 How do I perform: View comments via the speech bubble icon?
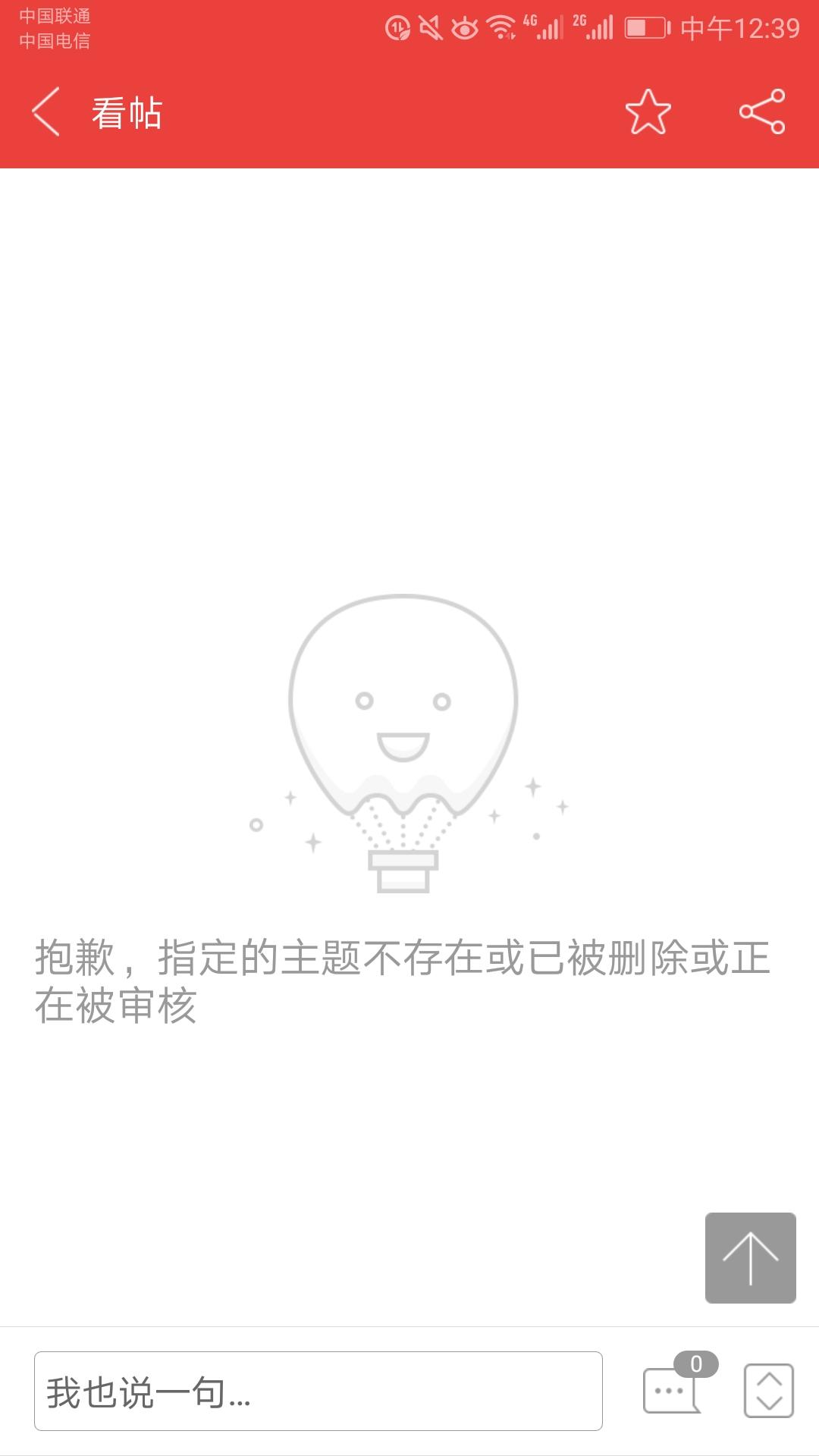tap(672, 1390)
